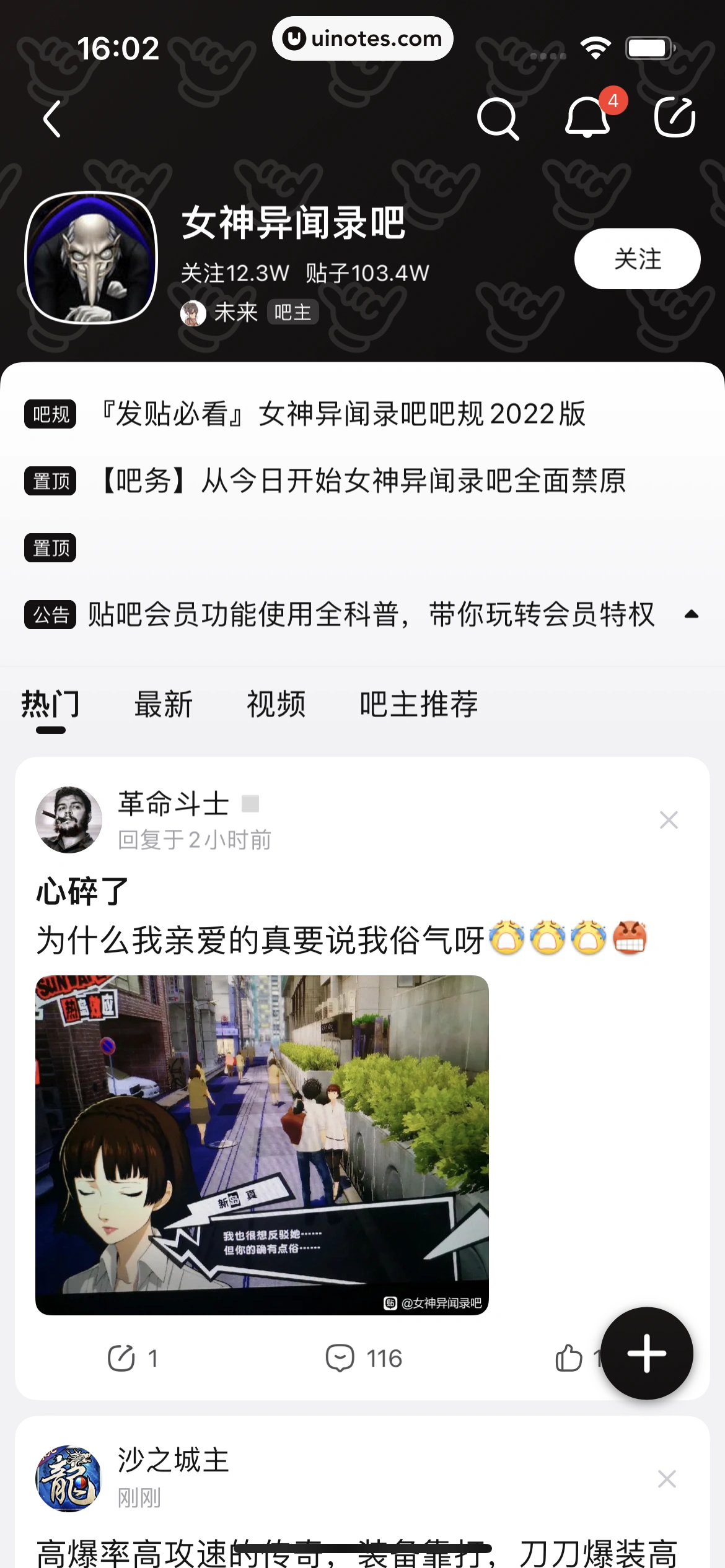
Task: Open the forum avatar image
Action: (92, 258)
